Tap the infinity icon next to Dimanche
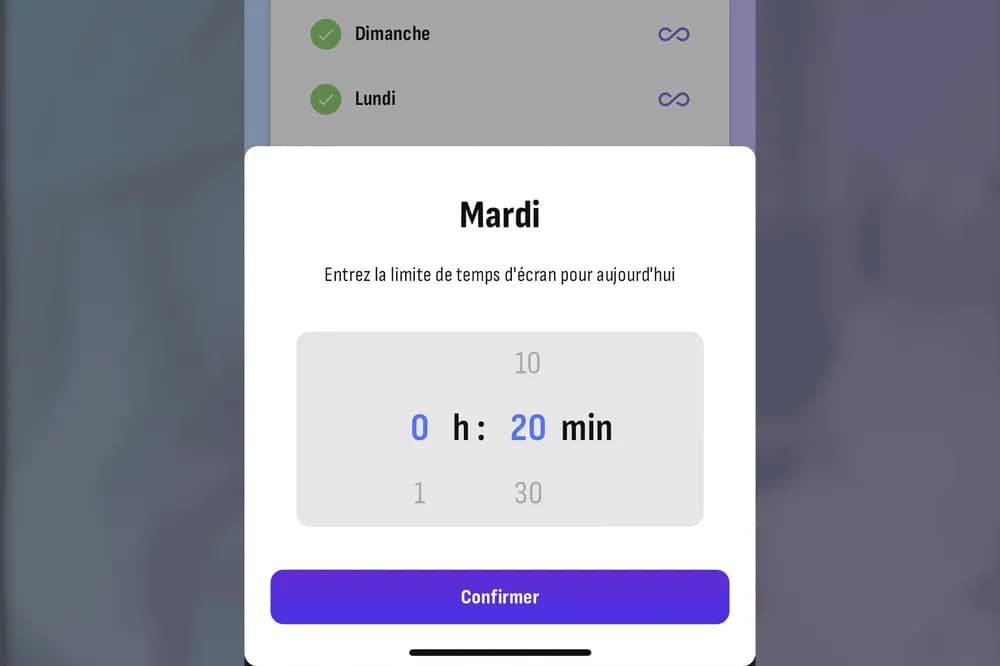The height and width of the screenshot is (666, 1000). 673,34
